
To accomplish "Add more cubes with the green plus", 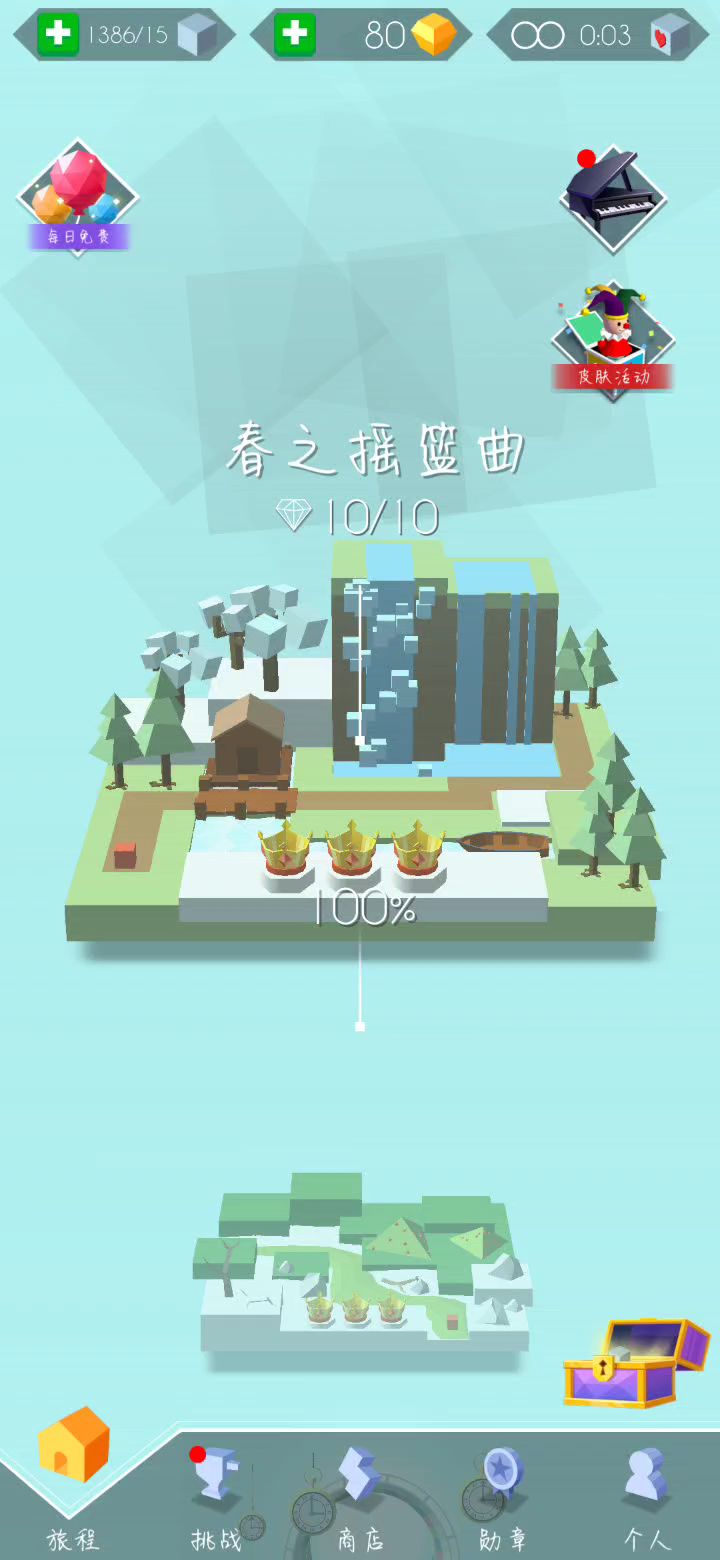I will point(58,34).
